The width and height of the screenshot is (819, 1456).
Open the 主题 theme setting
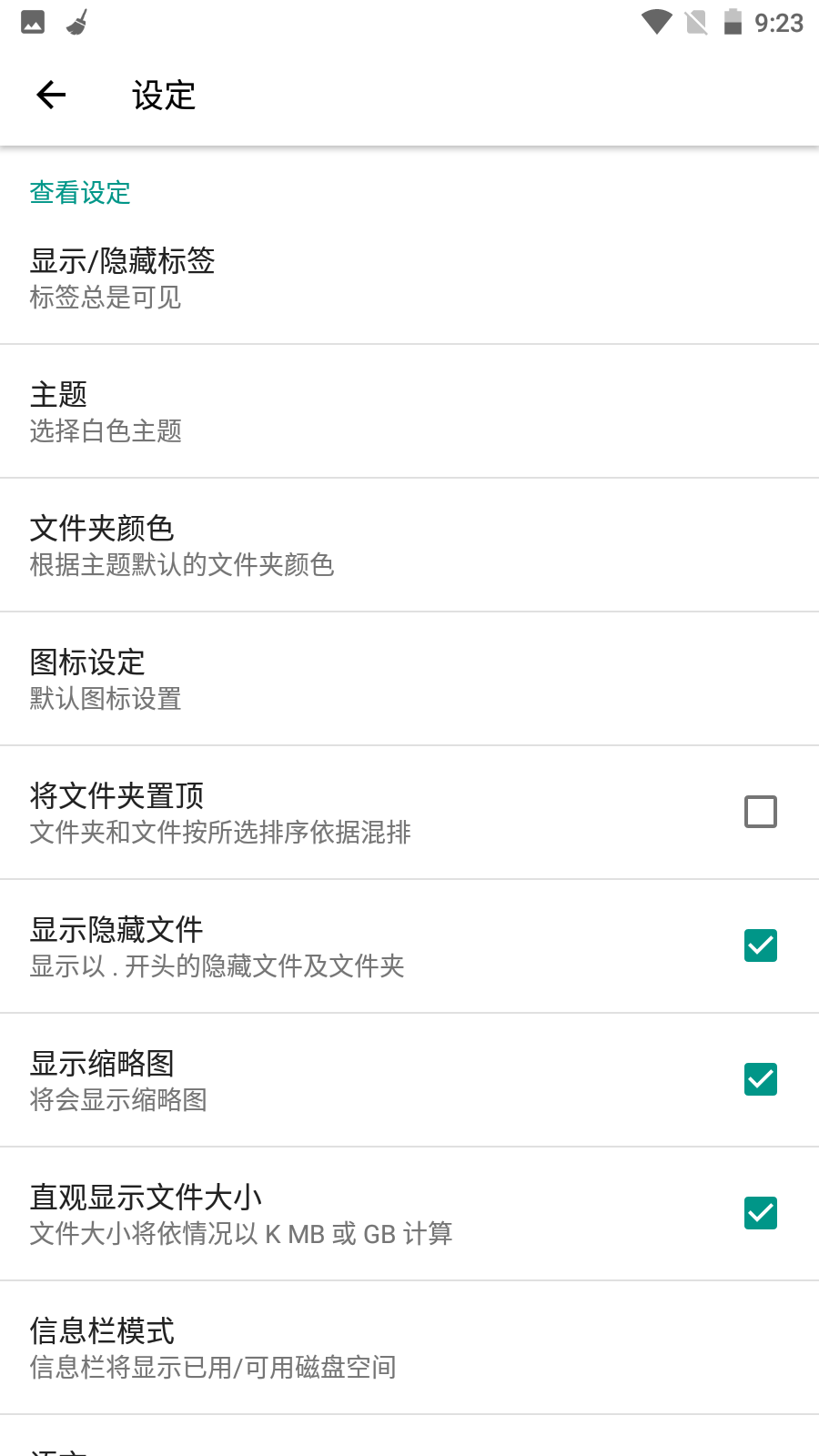[x=409, y=411]
